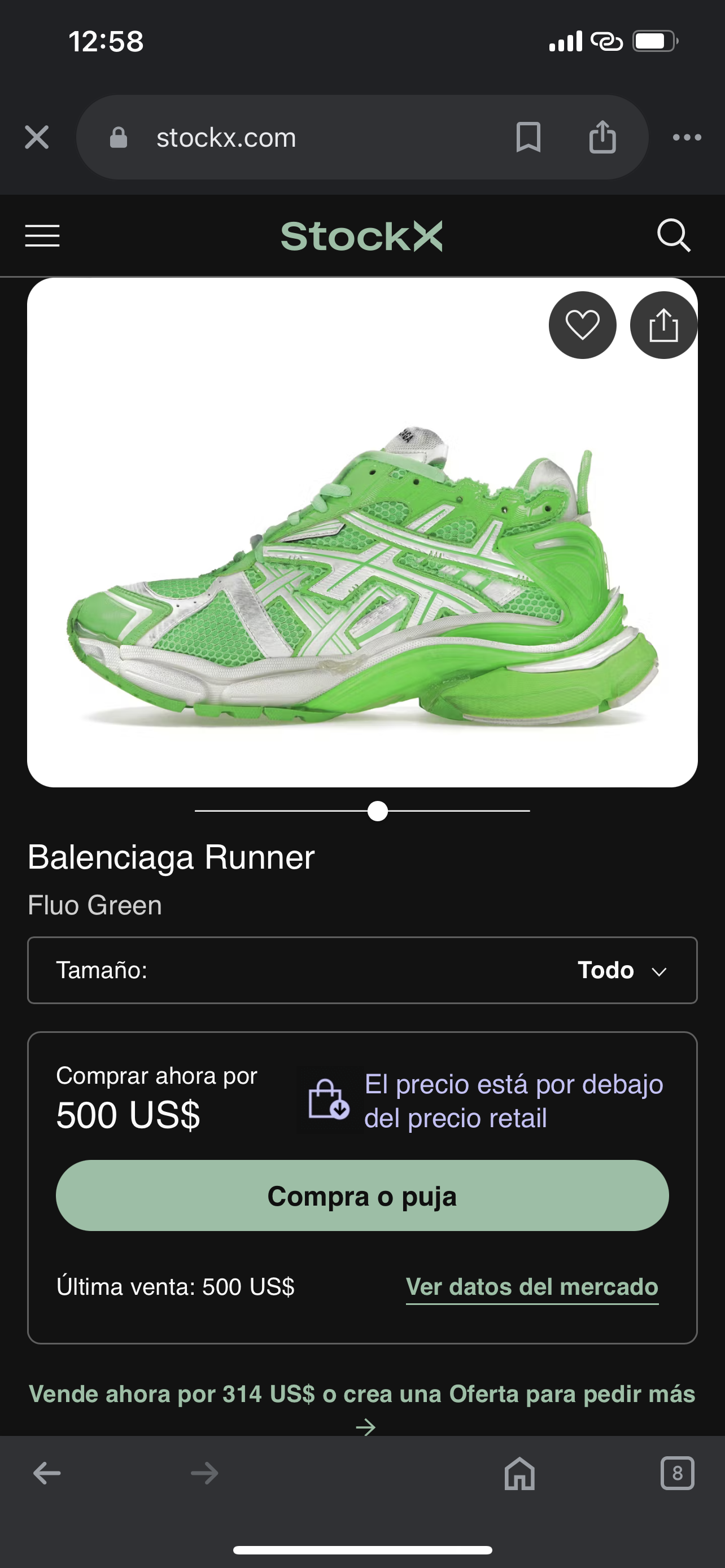Go back to the previous page
Viewport: 725px width, 1568px height.
pyautogui.click(x=46, y=1474)
